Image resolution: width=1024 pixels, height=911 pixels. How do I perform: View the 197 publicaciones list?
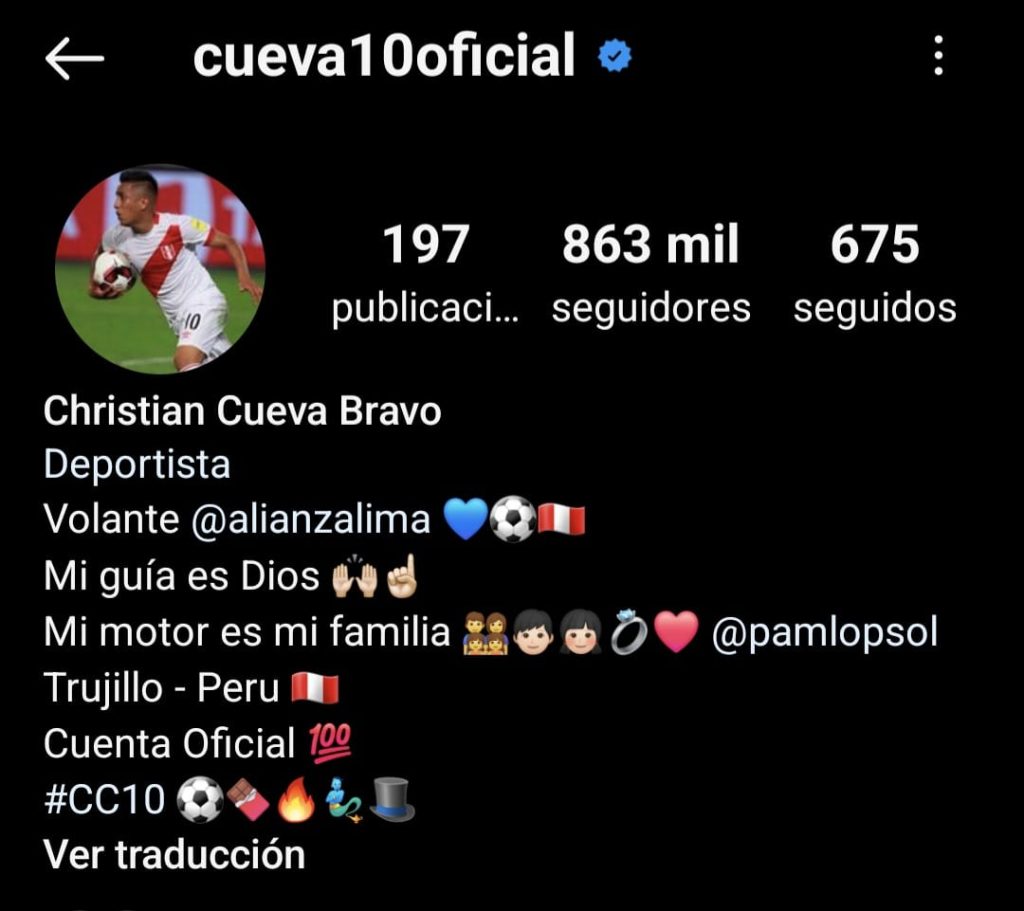426,274
